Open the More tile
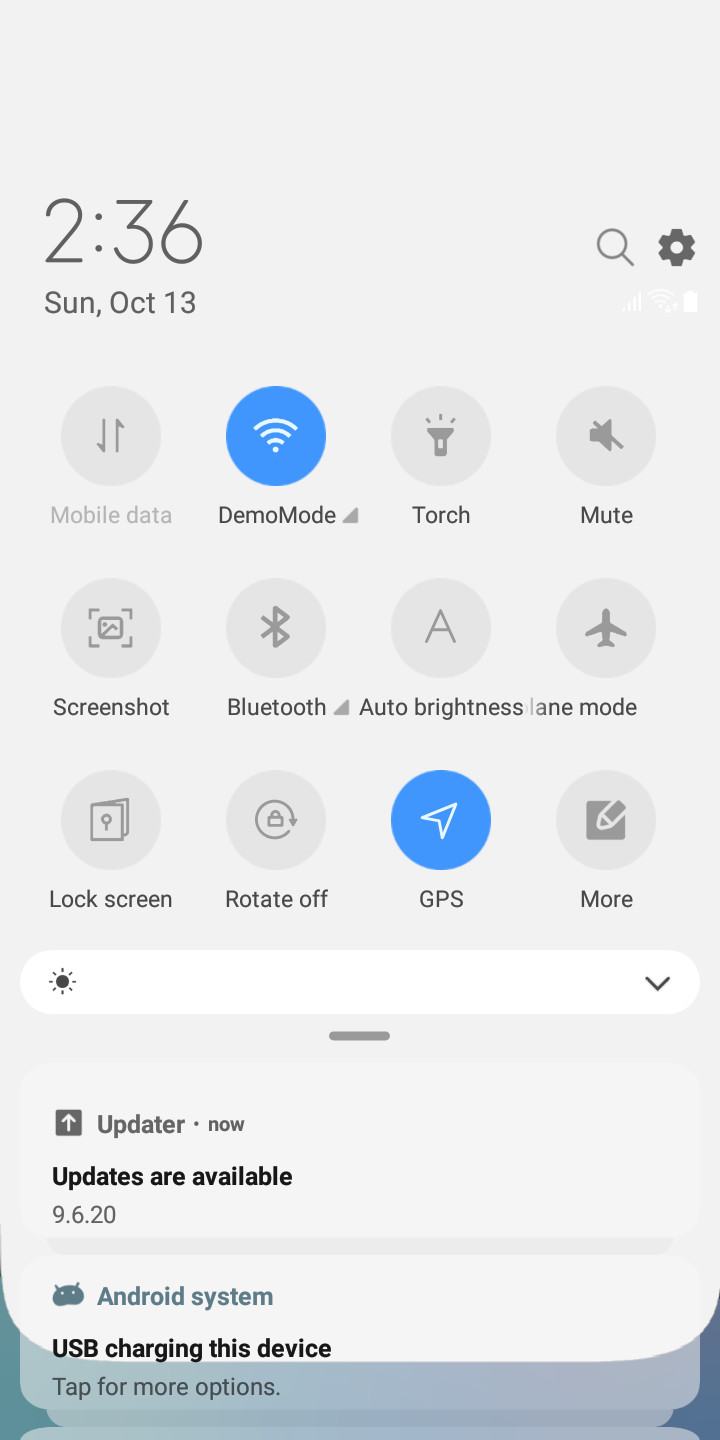Screen dimensions: 720x1440 [606, 820]
